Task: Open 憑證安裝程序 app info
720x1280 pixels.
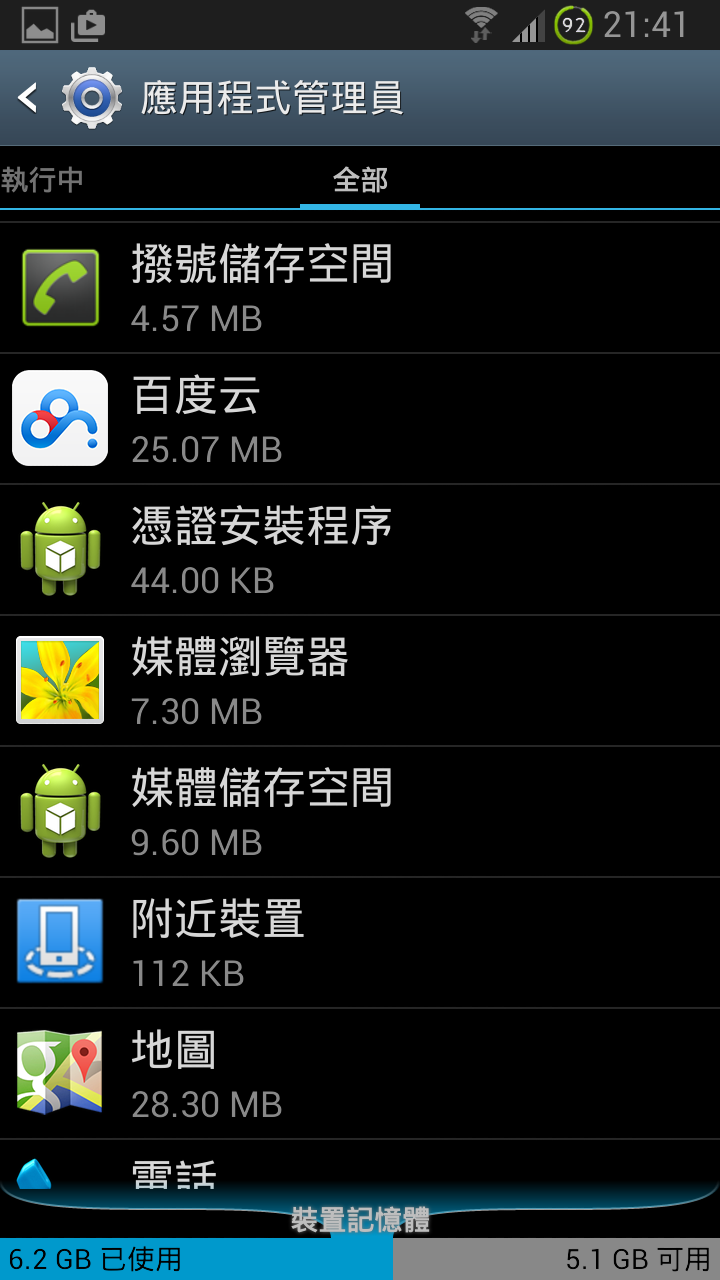Action: click(360, 550)
